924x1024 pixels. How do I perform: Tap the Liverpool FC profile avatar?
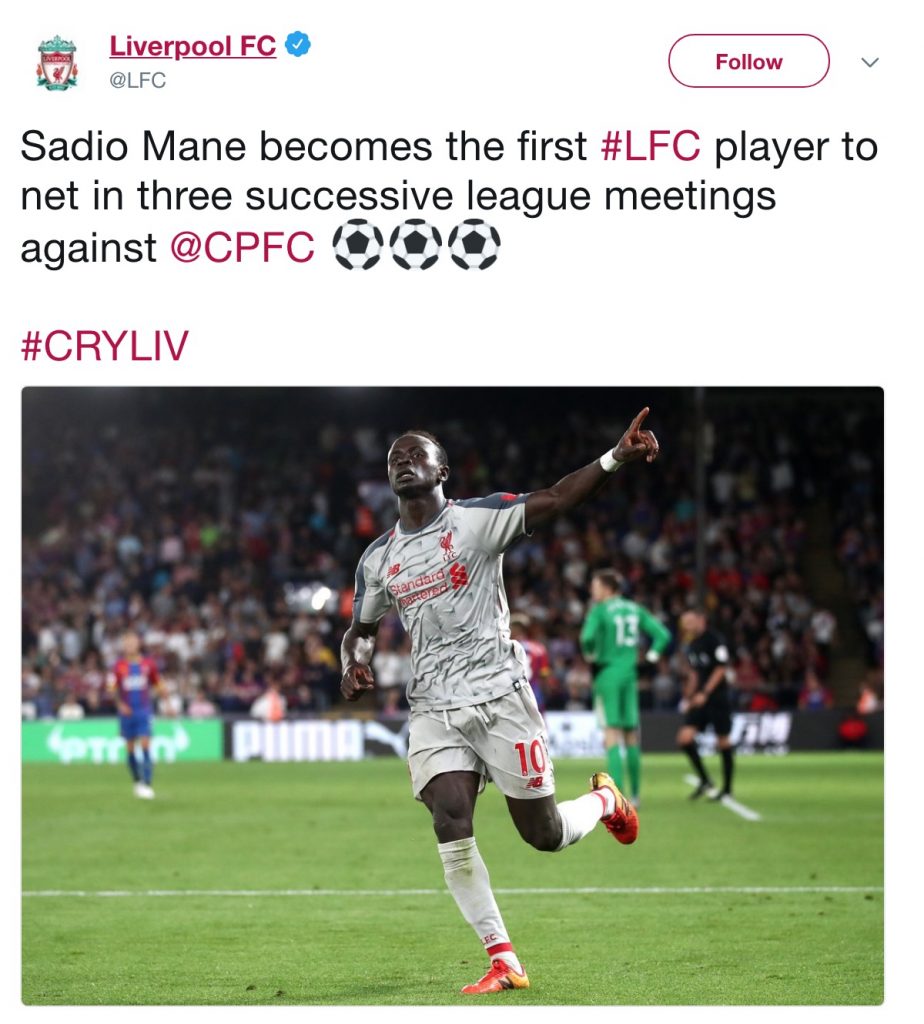point(57,63)
